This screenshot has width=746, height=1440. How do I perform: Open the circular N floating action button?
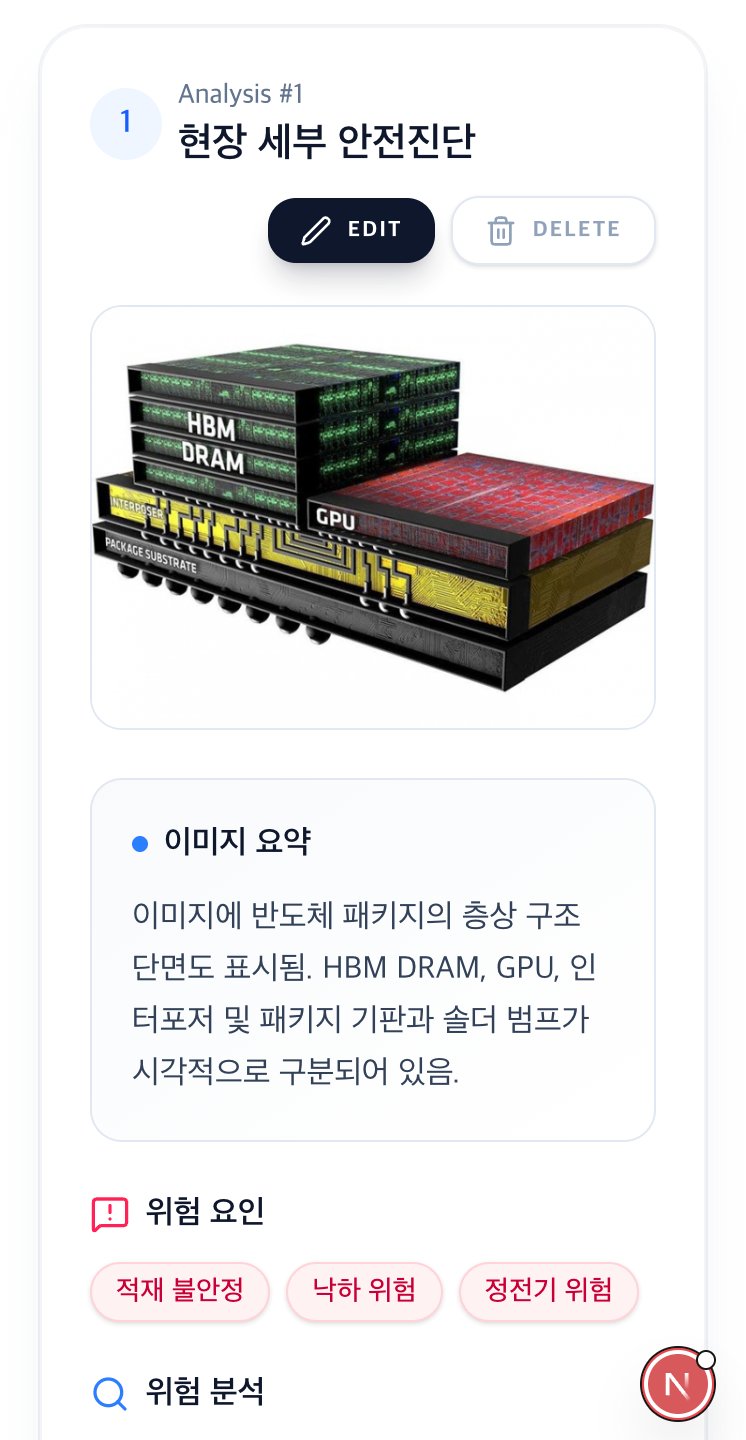pos(679,1383)
